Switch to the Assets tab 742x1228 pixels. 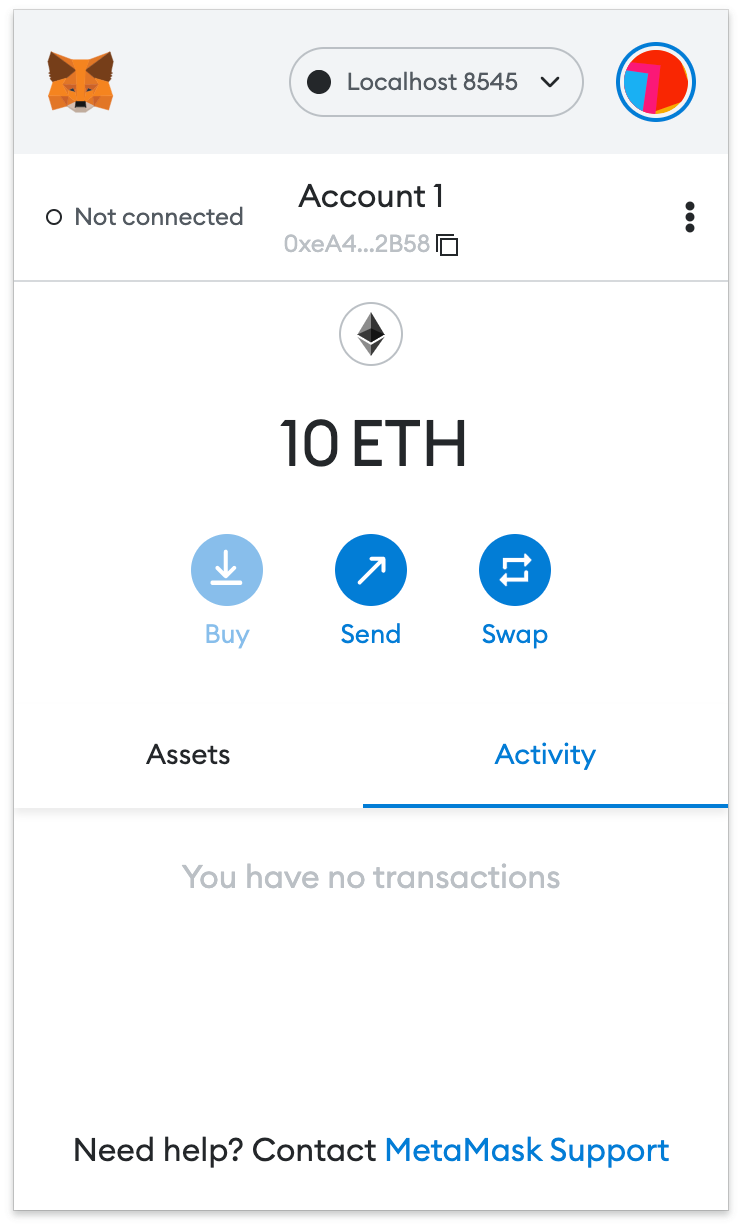pos(188,754)
